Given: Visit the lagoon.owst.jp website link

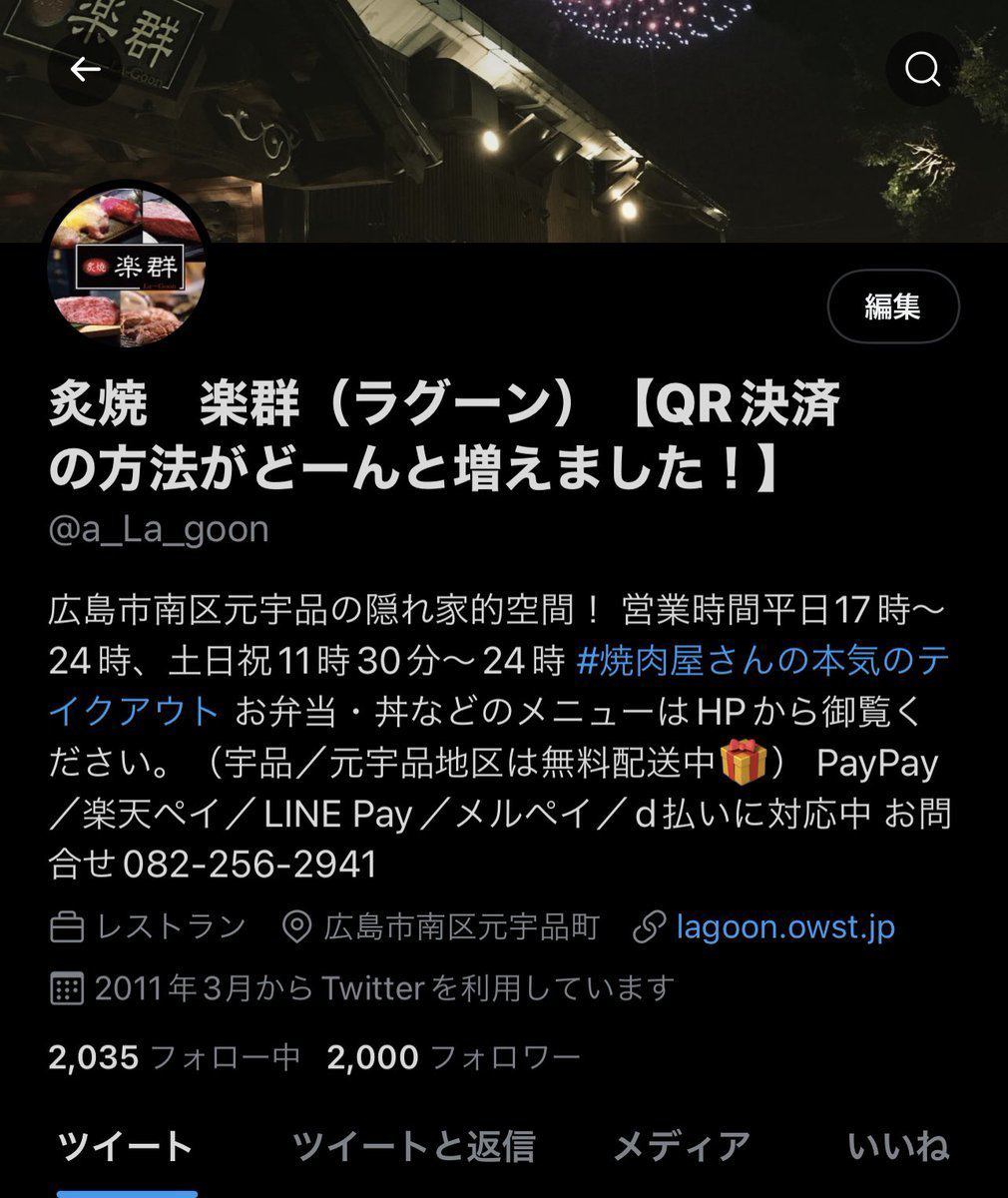Looking at the screenshot, I should coord(784,926).
